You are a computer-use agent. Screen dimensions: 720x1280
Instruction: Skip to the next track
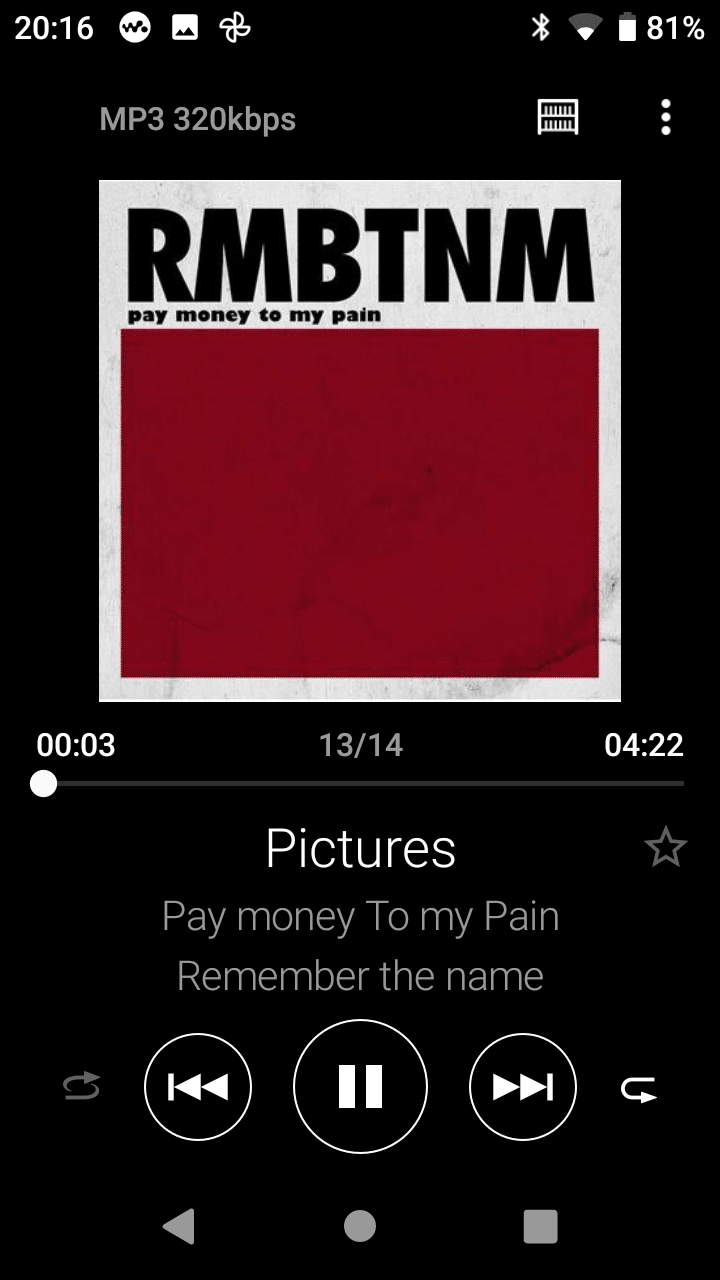522,1087
